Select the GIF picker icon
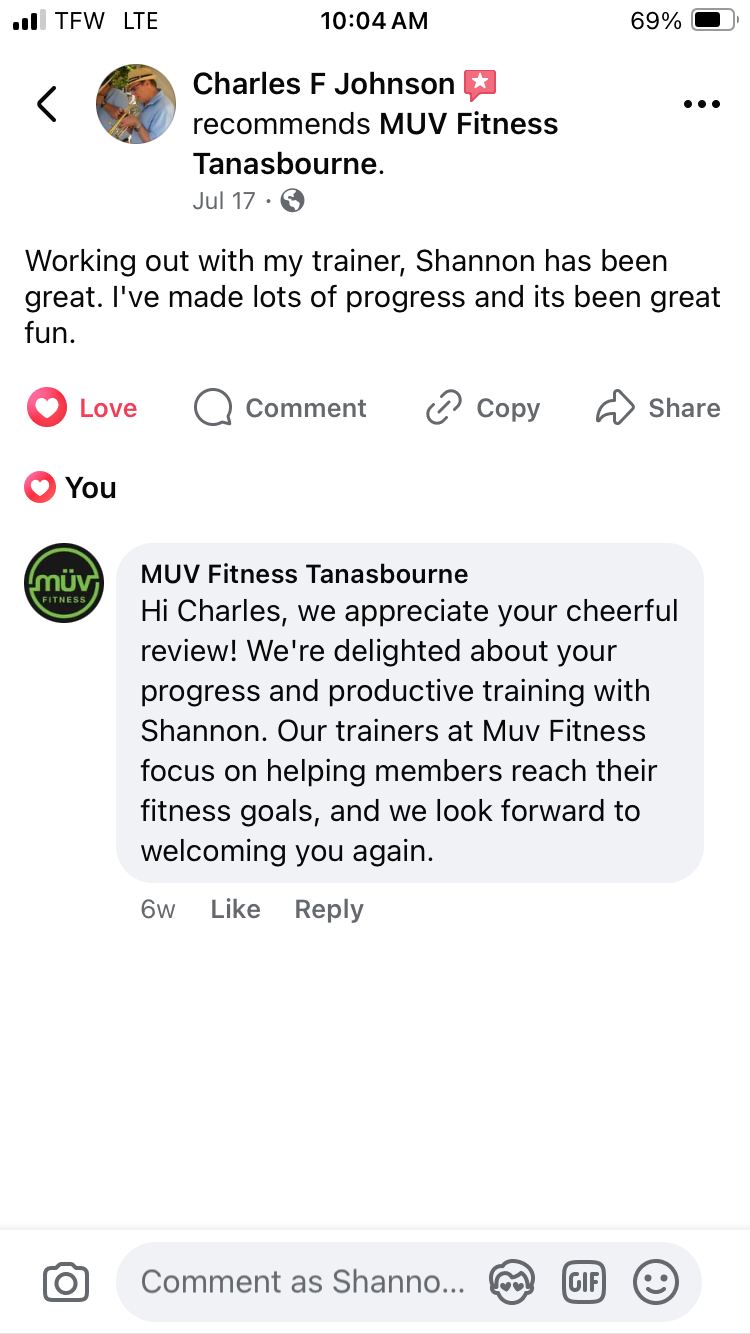 (584, 1281)
